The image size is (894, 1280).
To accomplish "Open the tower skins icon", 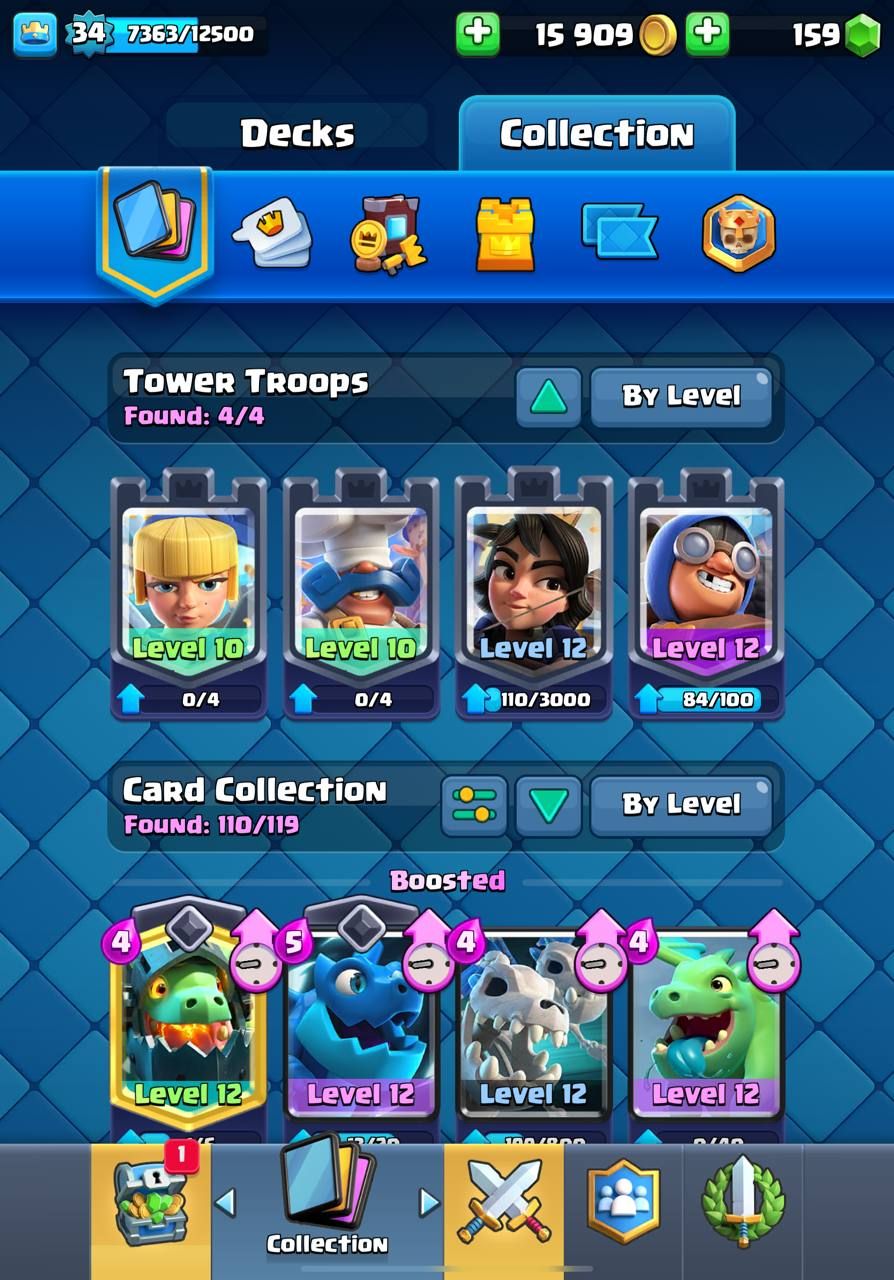I will click(505, 235).
